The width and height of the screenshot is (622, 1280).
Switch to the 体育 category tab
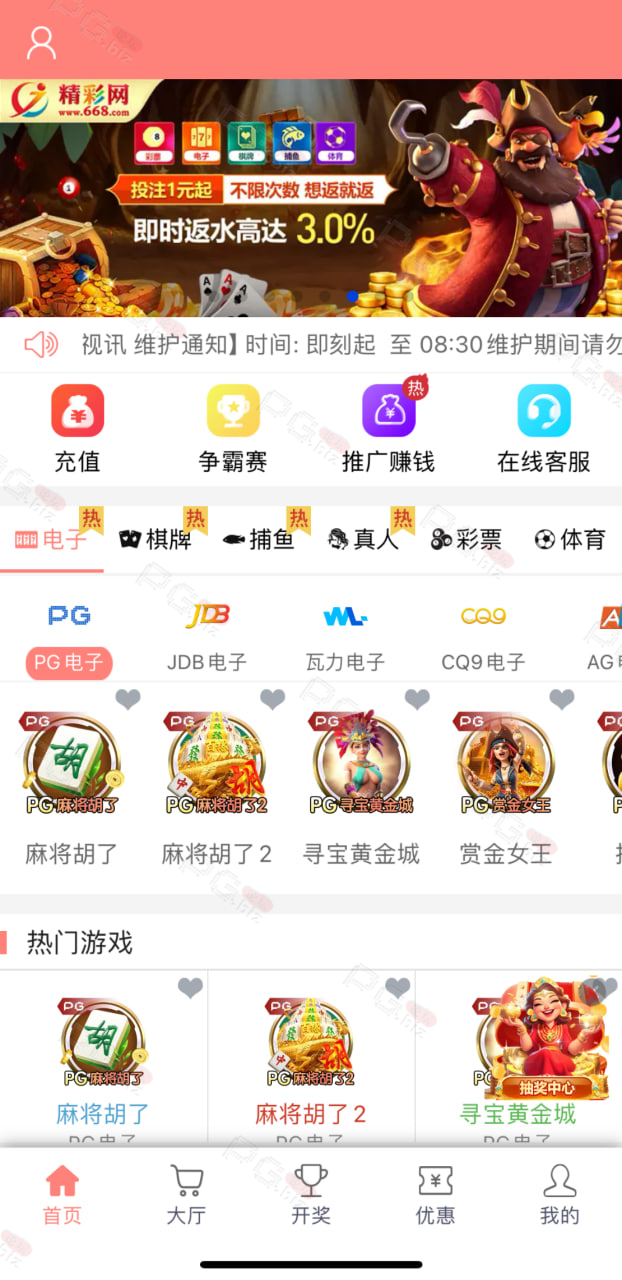[570, 540]
